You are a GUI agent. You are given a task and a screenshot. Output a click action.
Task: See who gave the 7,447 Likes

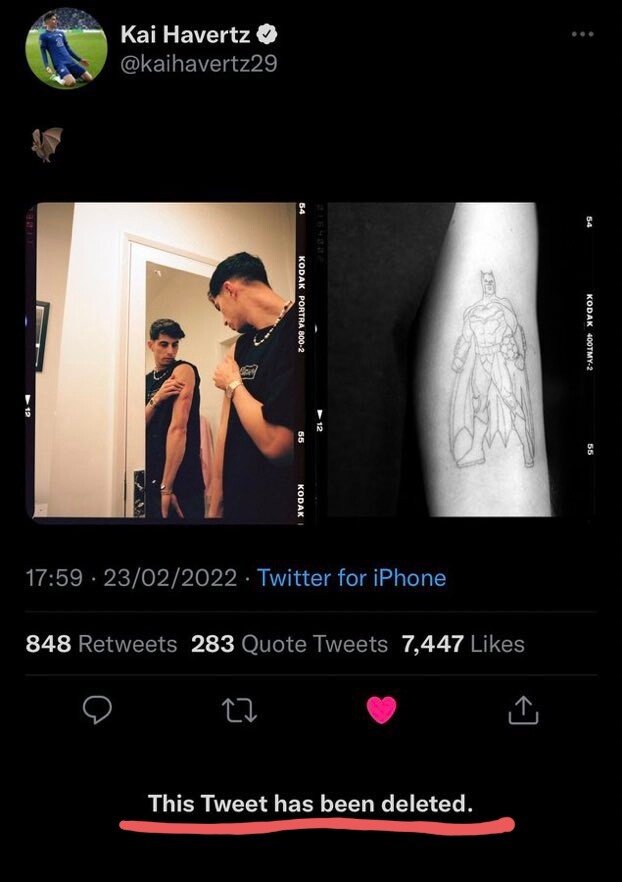[463, 644]
